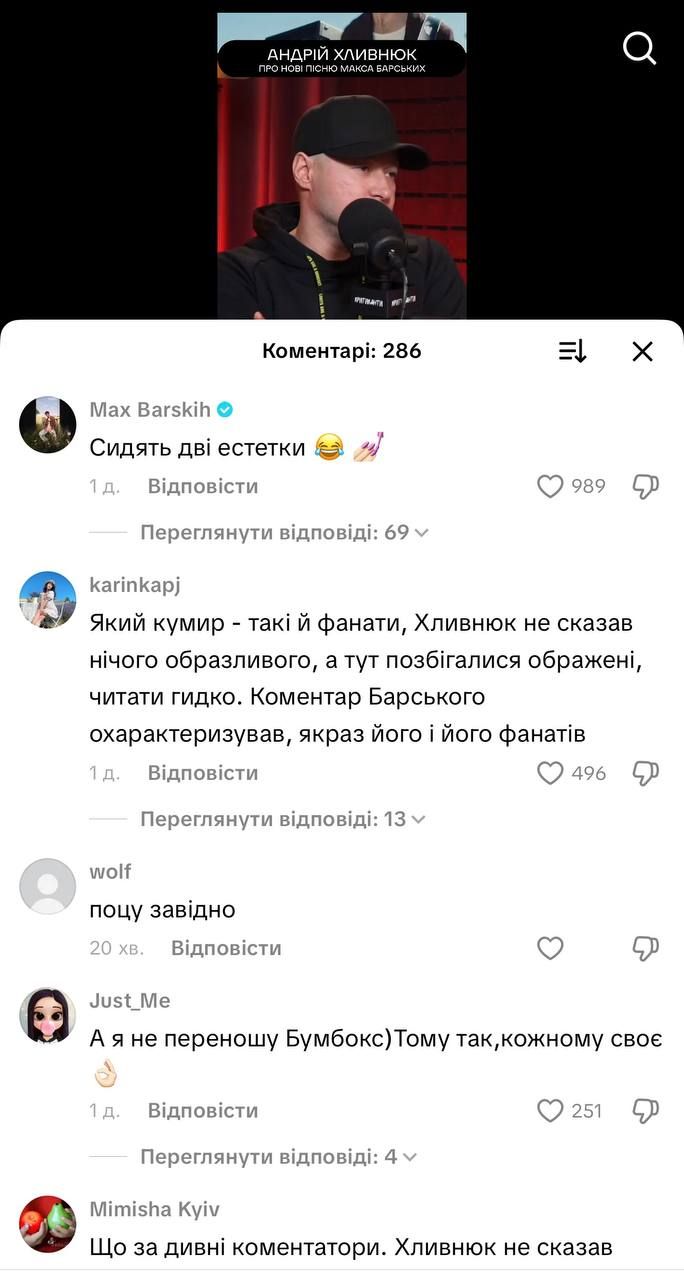Reply to Just_Me's comment
The image size is (684, 1280).
(x=203, y=1110)
